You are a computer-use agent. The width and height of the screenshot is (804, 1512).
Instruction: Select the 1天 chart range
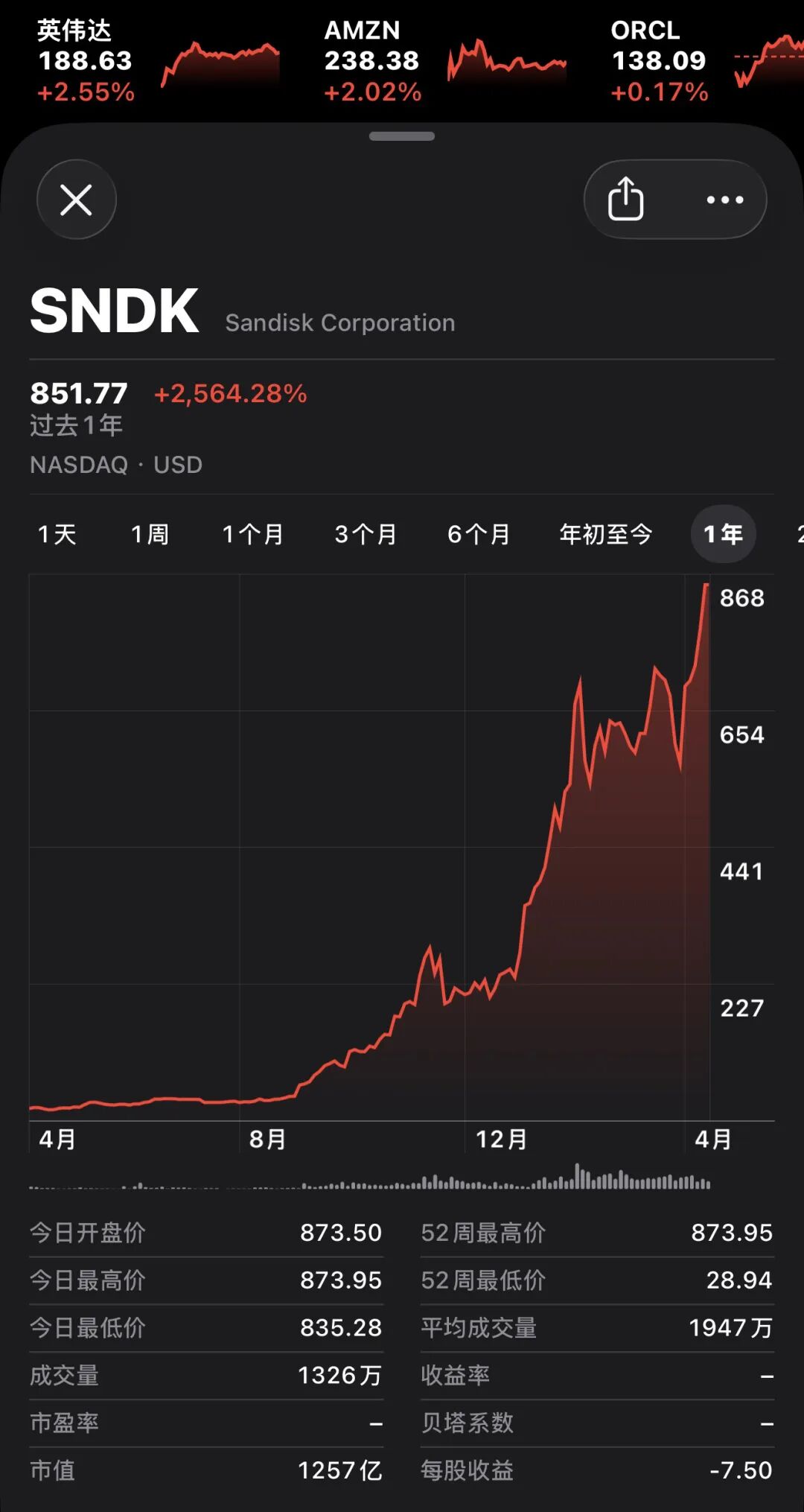coord(57,534)
